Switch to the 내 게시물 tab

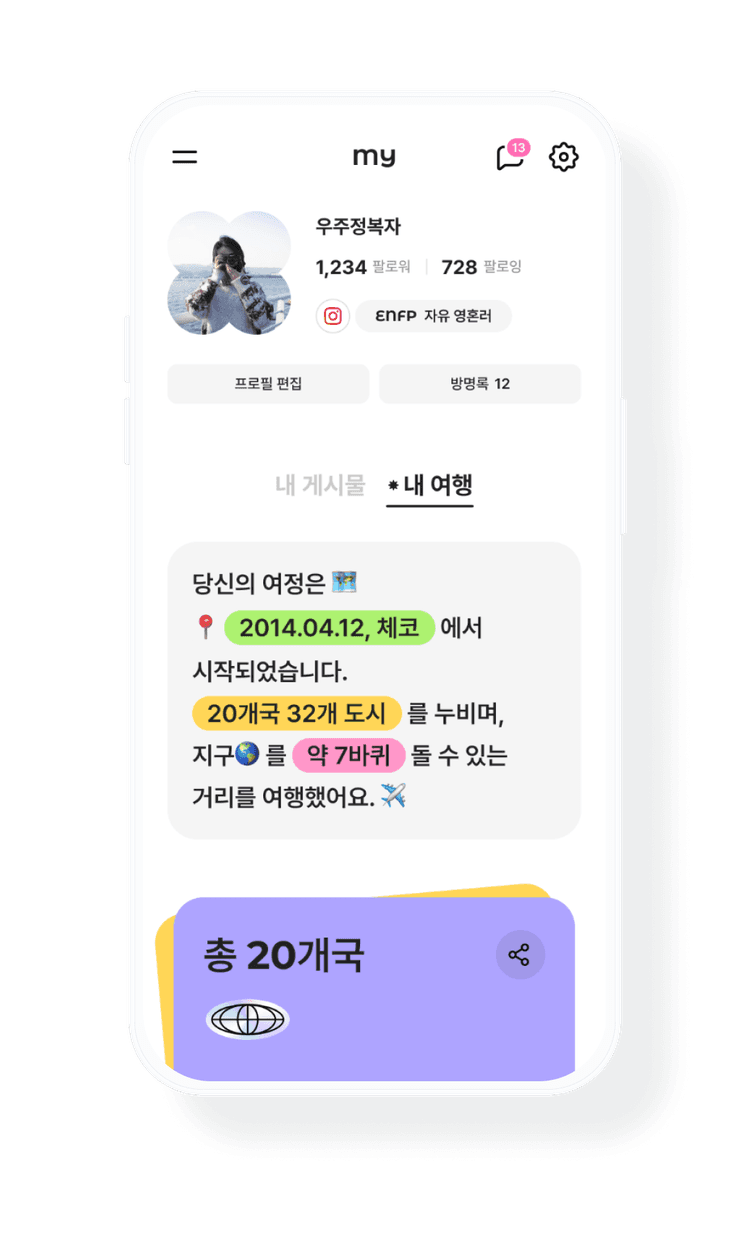320,486
